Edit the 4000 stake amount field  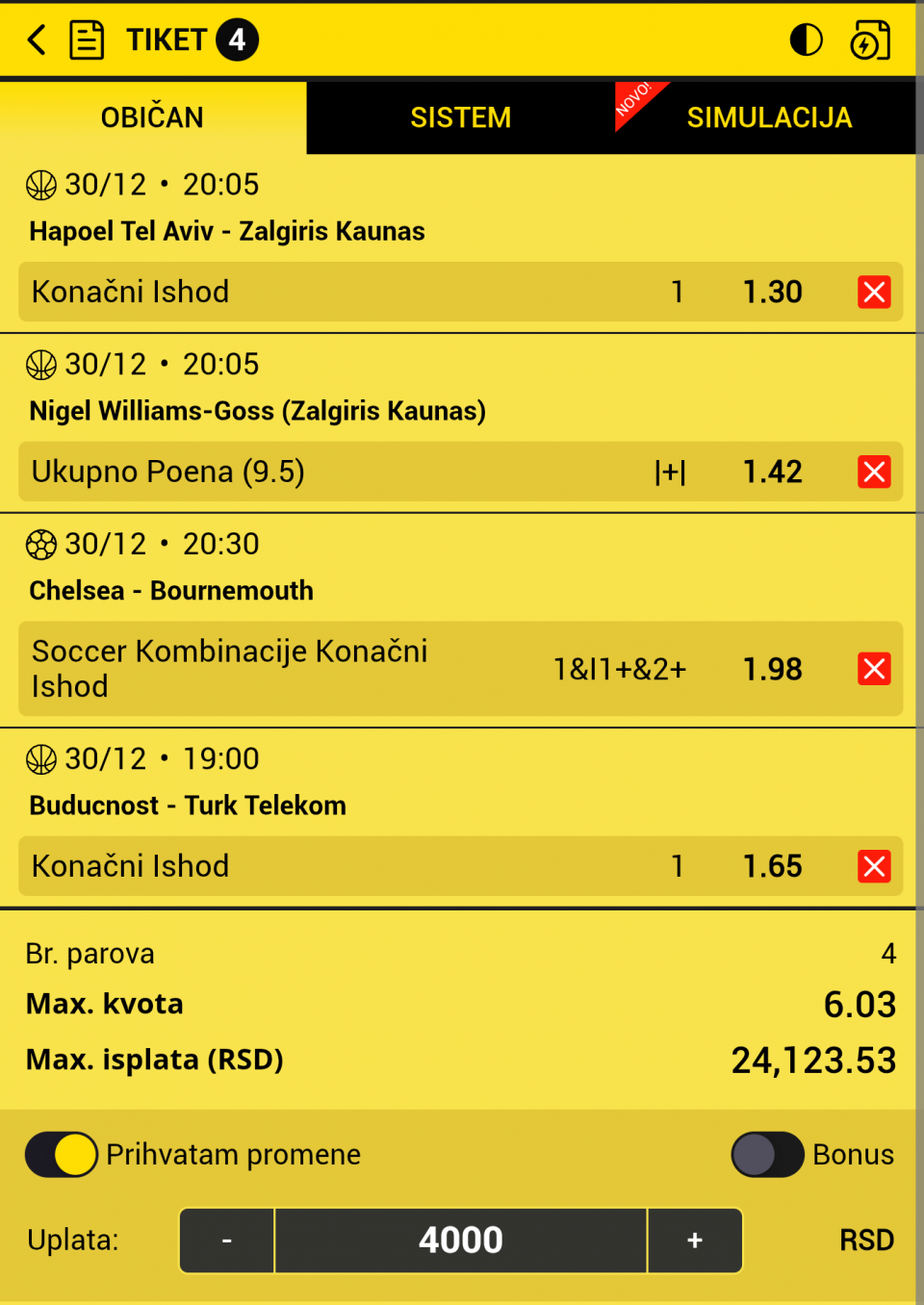[x=460, y=1241]
